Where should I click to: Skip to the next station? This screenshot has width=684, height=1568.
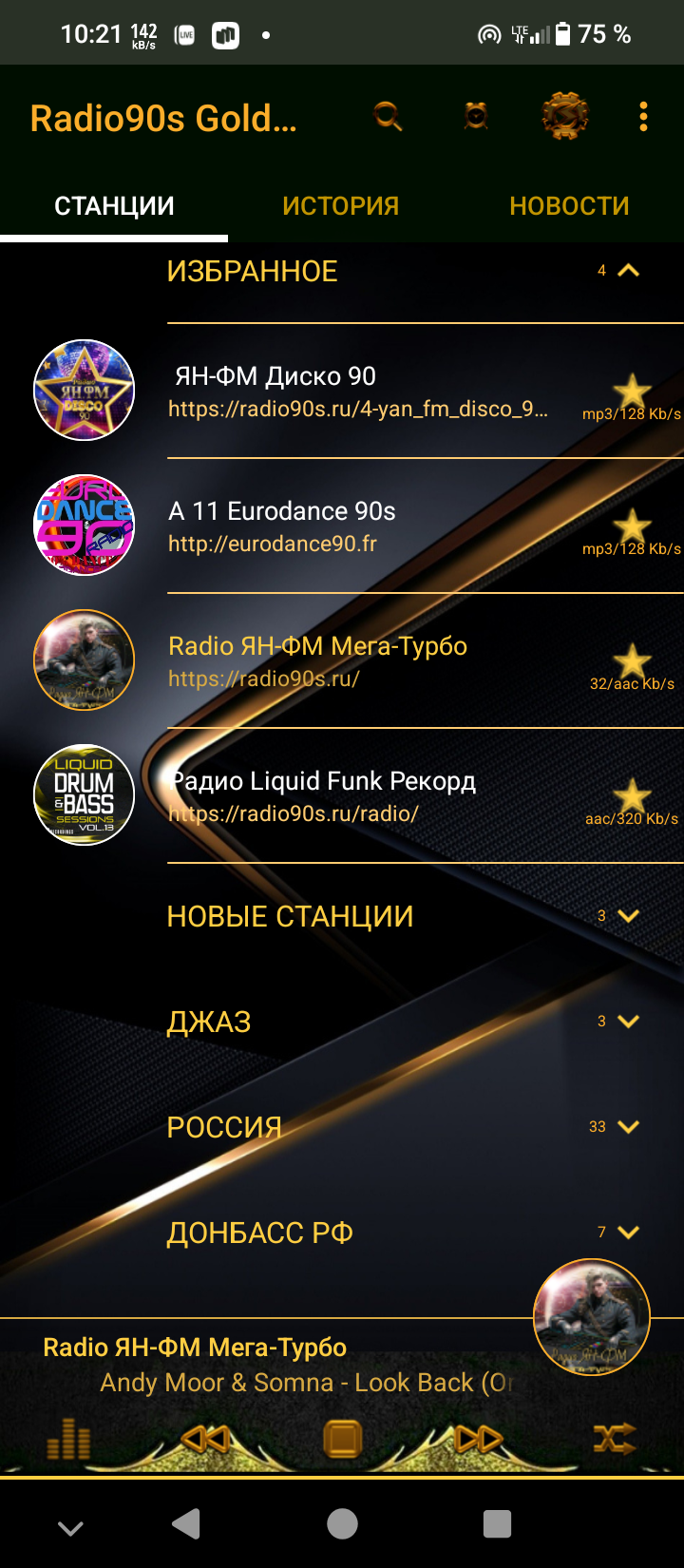click(x=479, y=1440)
